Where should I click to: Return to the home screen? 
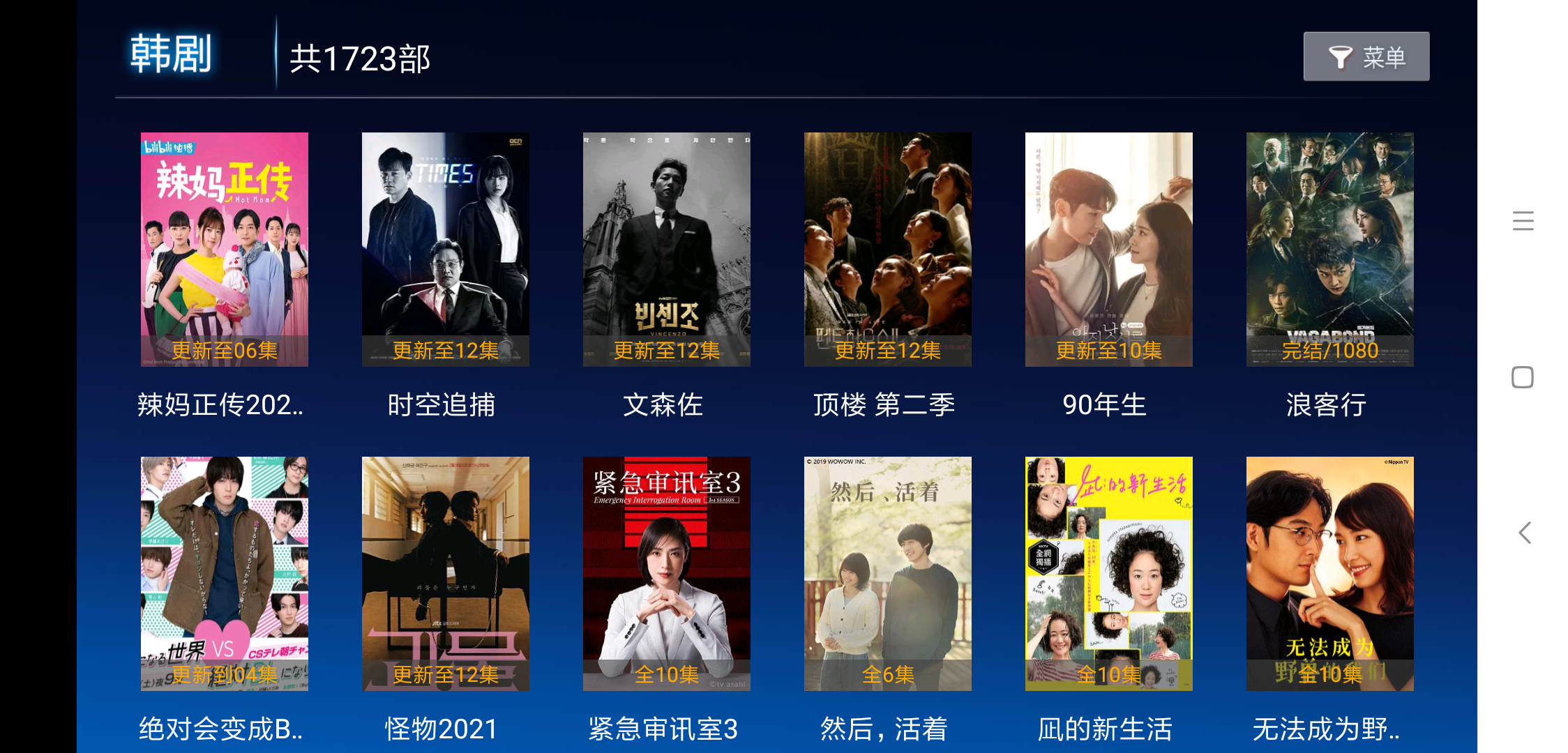(1523, 377)
